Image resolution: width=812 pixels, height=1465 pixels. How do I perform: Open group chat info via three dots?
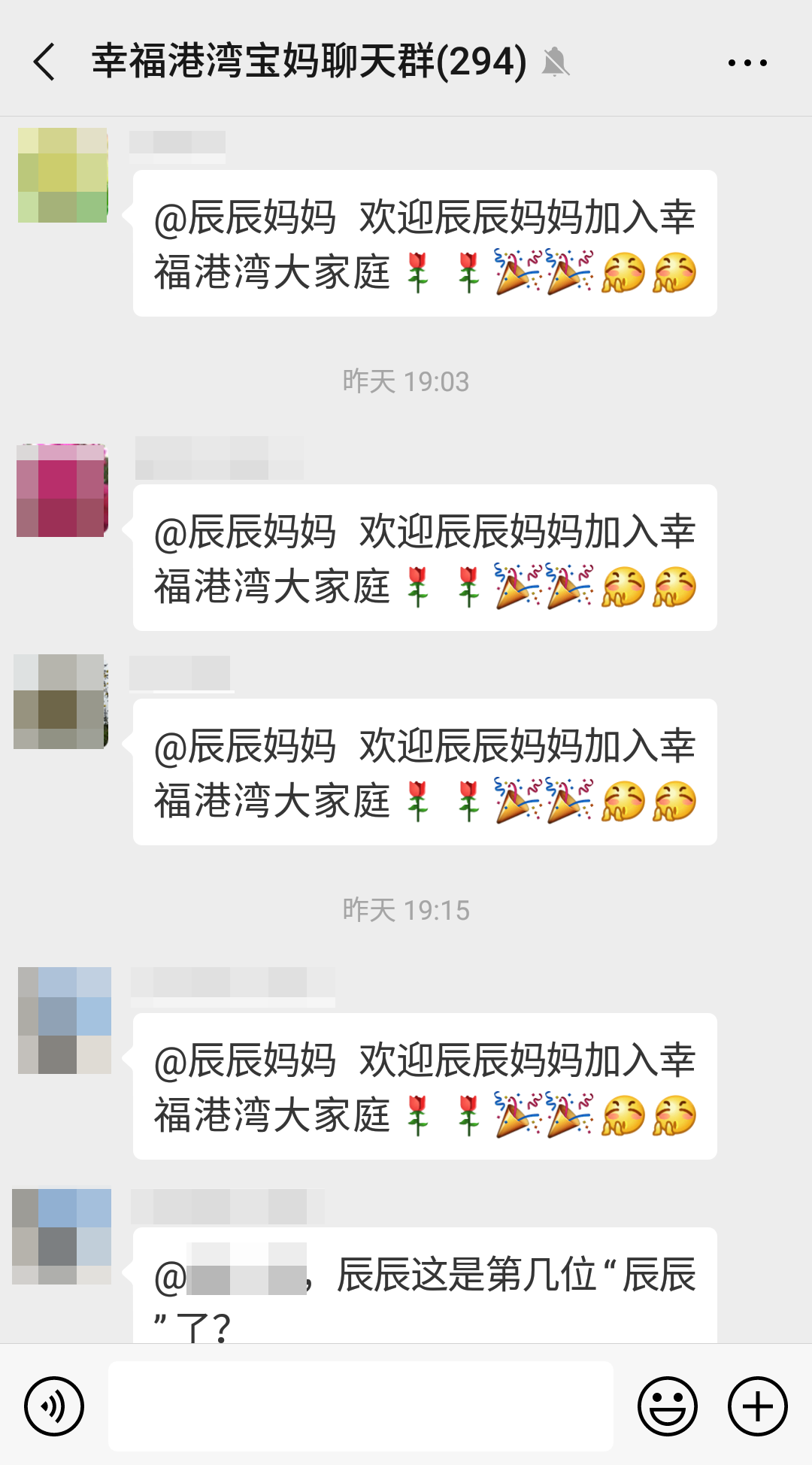(747, 63)
